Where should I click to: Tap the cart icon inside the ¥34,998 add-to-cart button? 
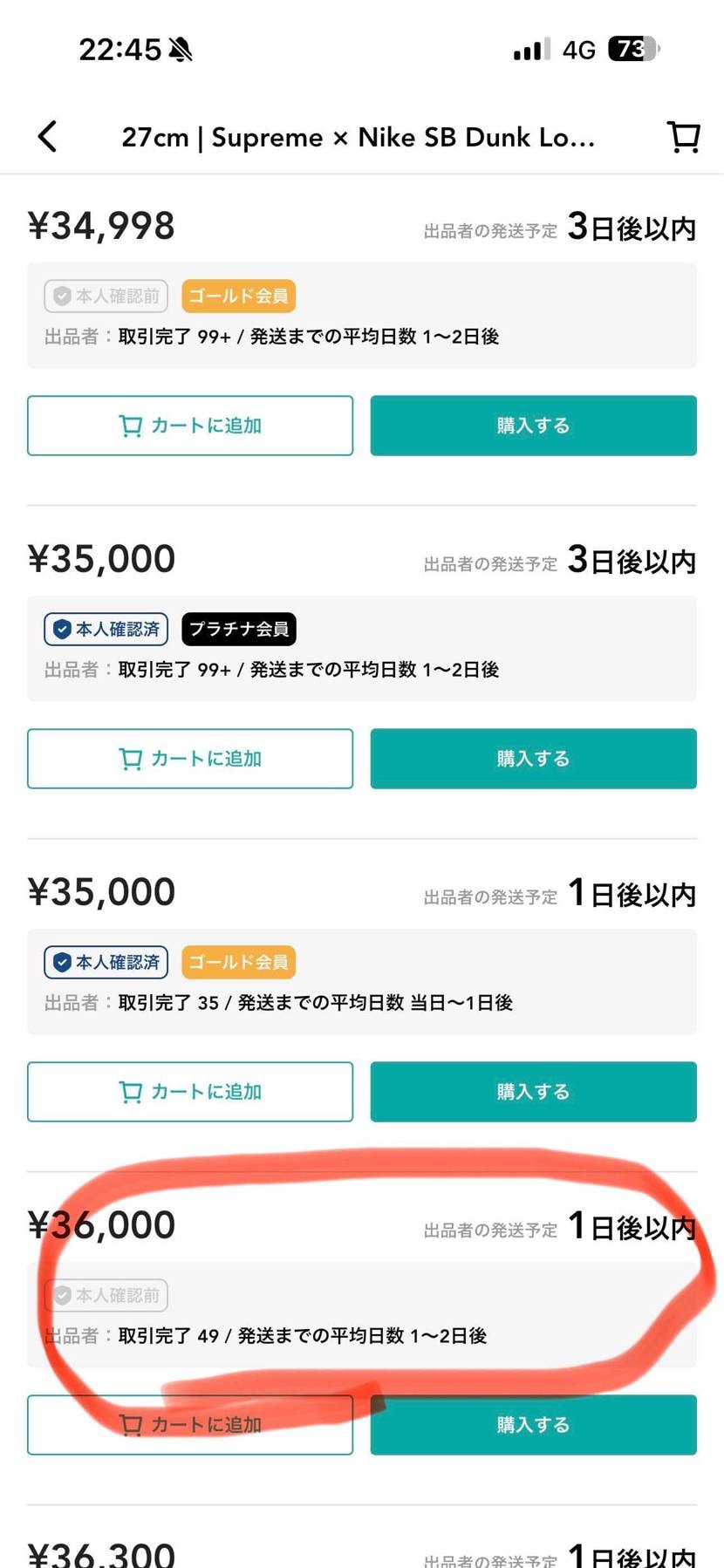coord(131,426)
